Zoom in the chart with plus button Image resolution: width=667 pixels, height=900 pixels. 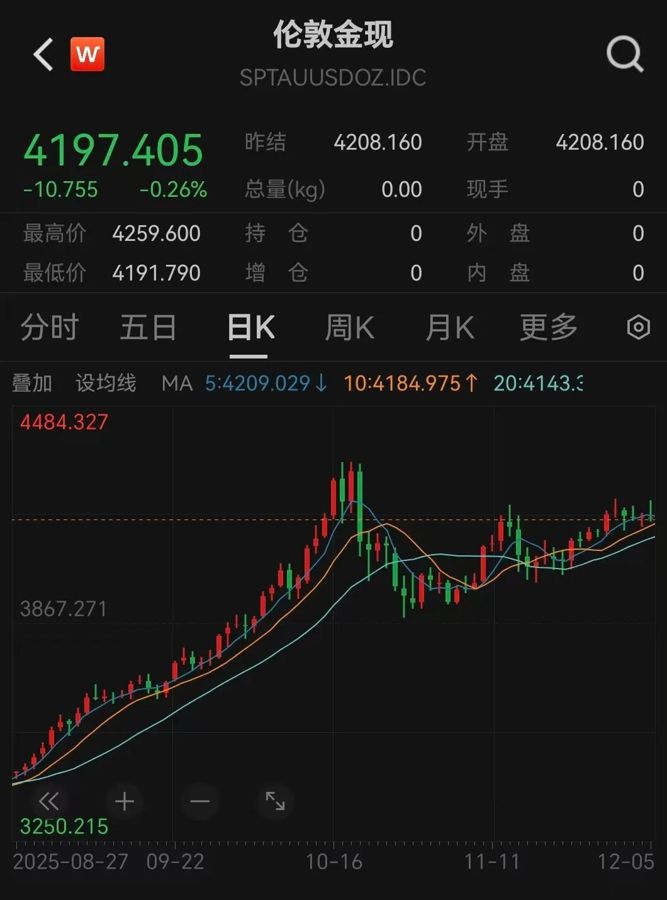pos(124,801)
